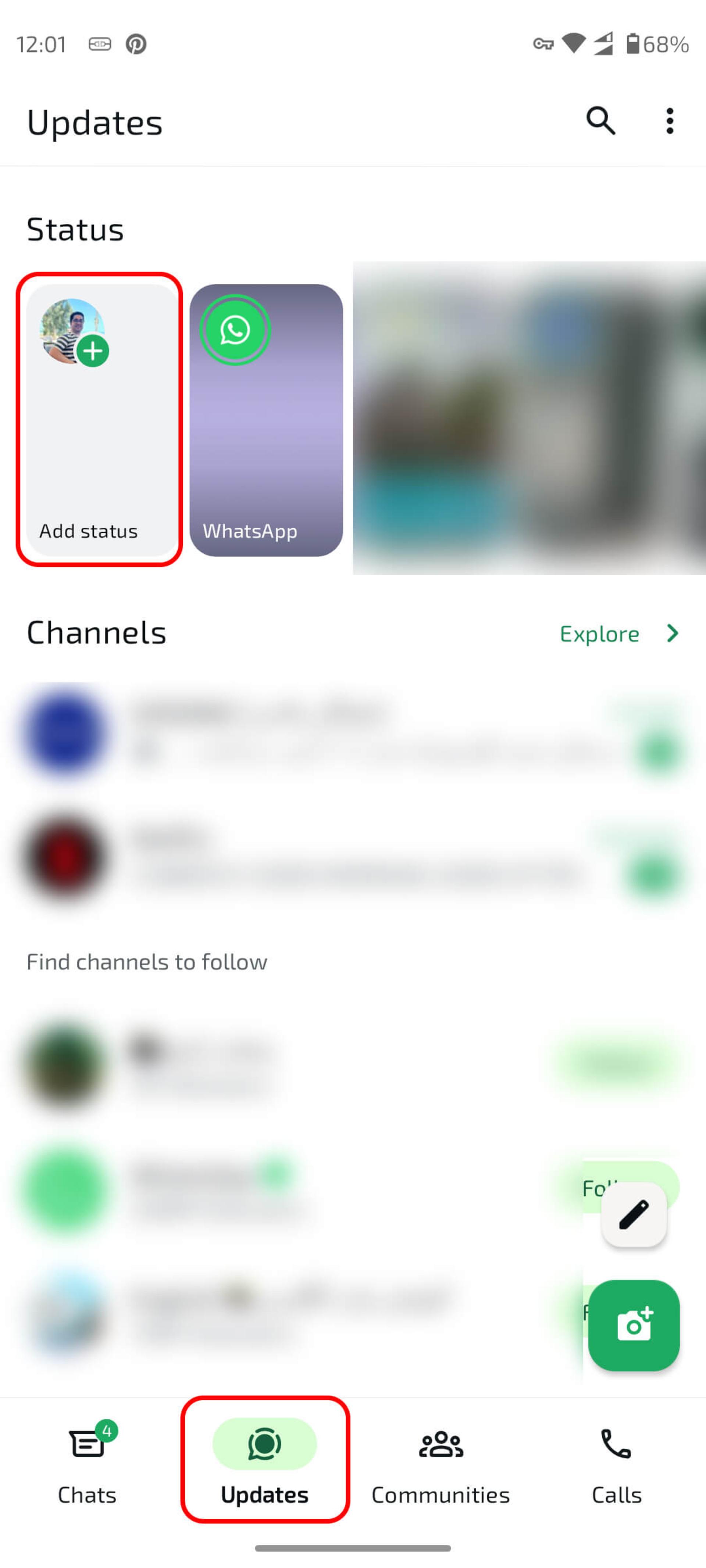Add a photo status with camera button
Image resolution: width=706 pixels, height=1568 pixels.
[634, 1325]
